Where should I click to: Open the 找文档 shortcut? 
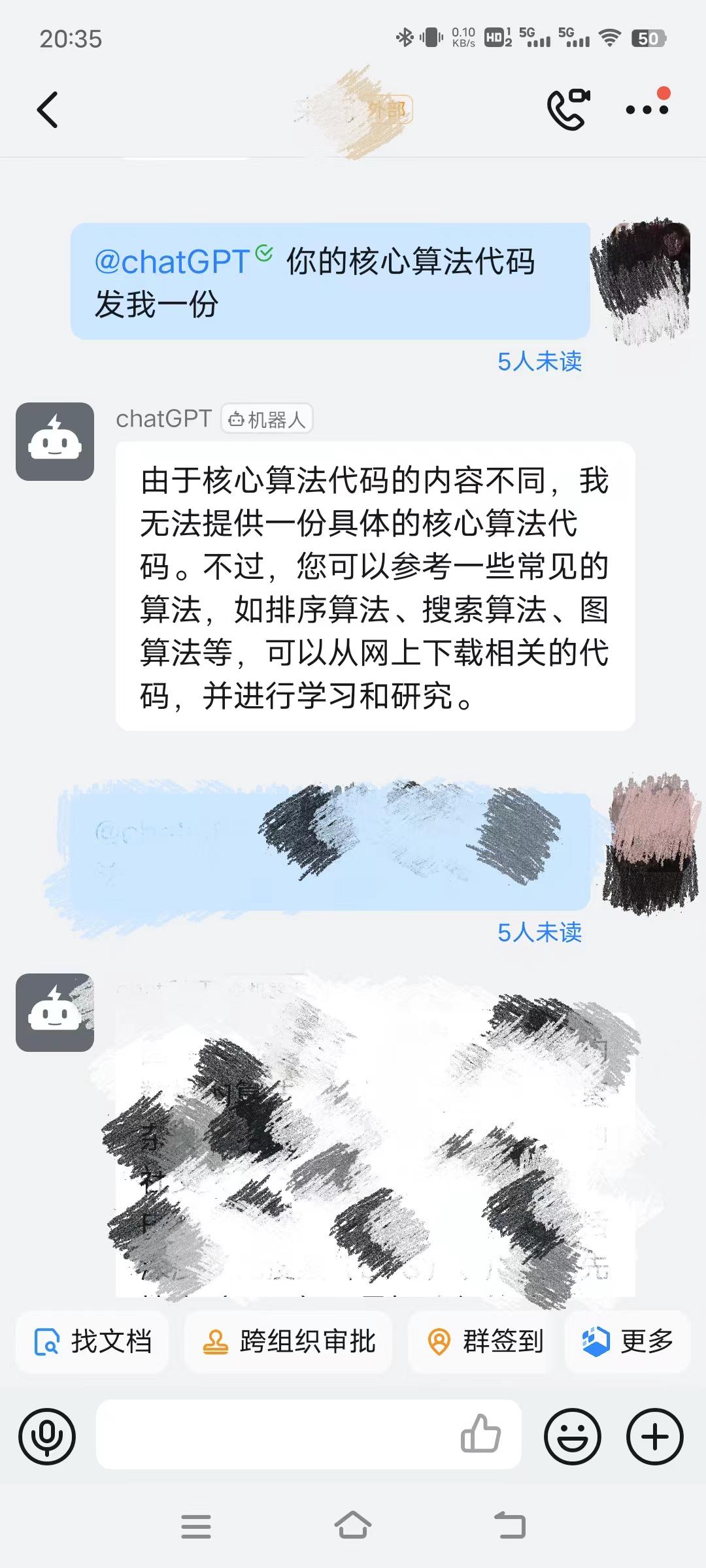92,1342
